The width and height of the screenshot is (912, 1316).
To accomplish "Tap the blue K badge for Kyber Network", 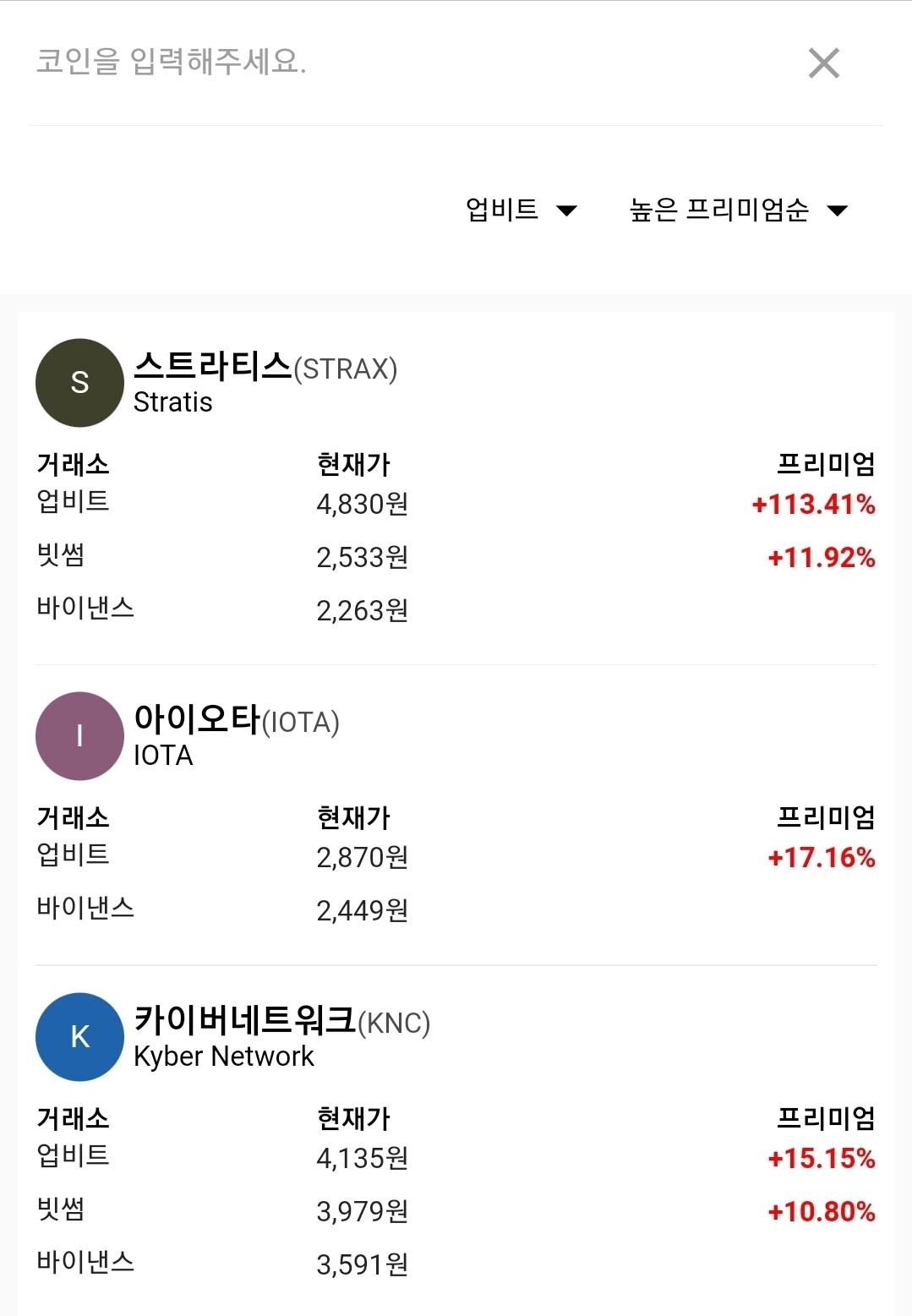I will pos(79,1037).
